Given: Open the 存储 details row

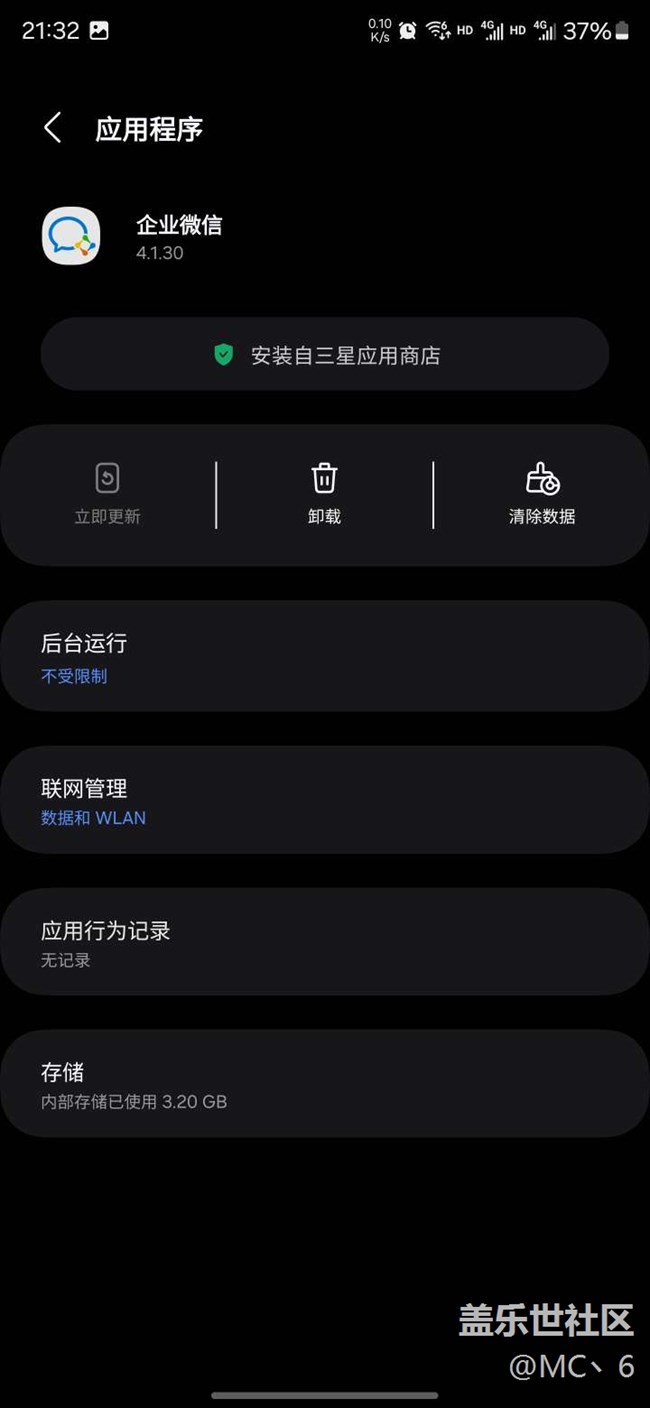Looking at the screenshot, I should click(325, 1085).
